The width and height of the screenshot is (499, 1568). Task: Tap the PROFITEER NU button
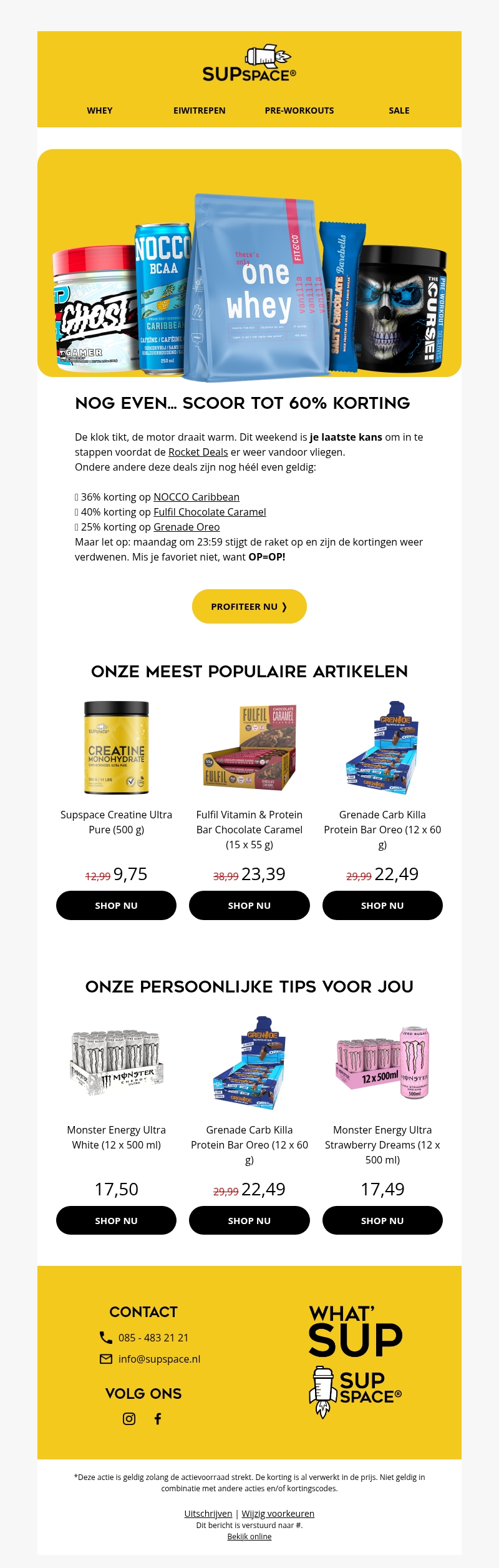[x=249, y=606]
